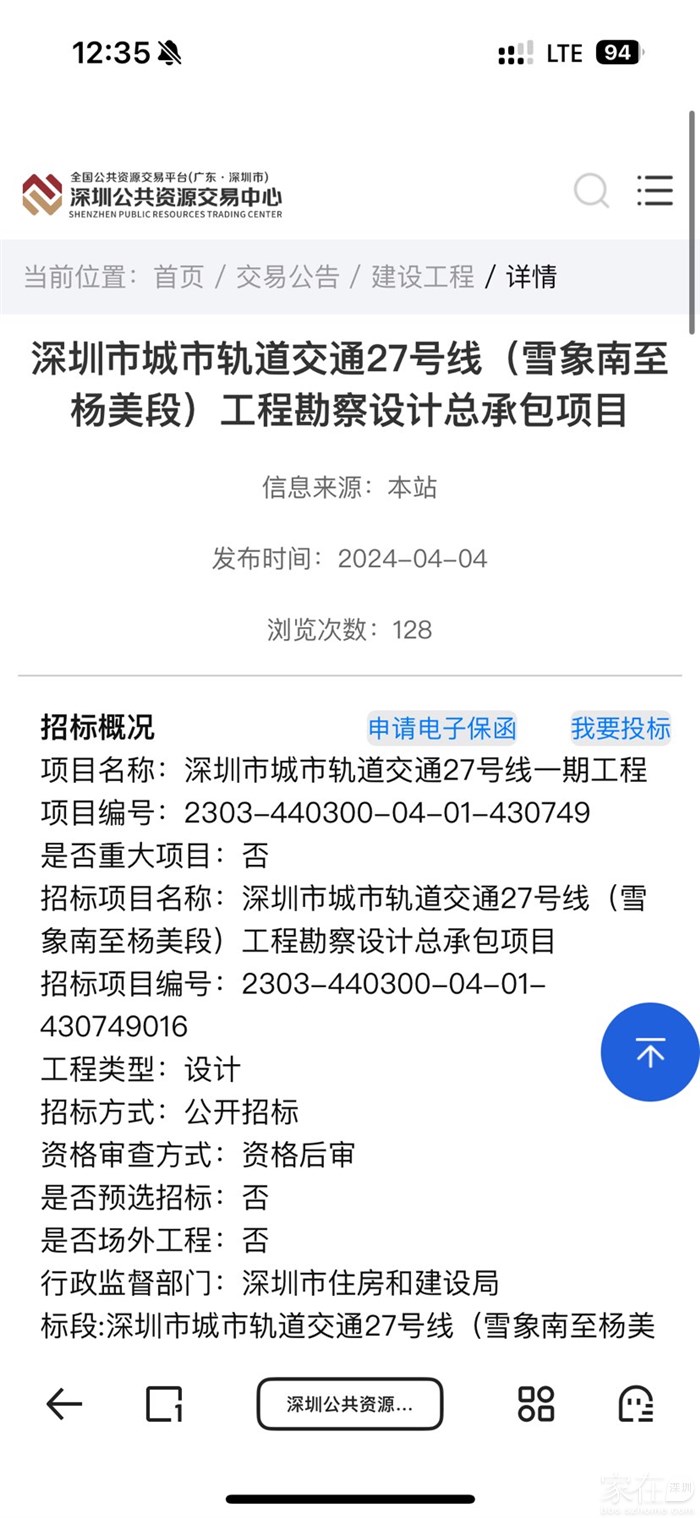Open 建设工程 breadcrumb link
The height and width of the screenshot is (1518, 700).
click(423, 277)
